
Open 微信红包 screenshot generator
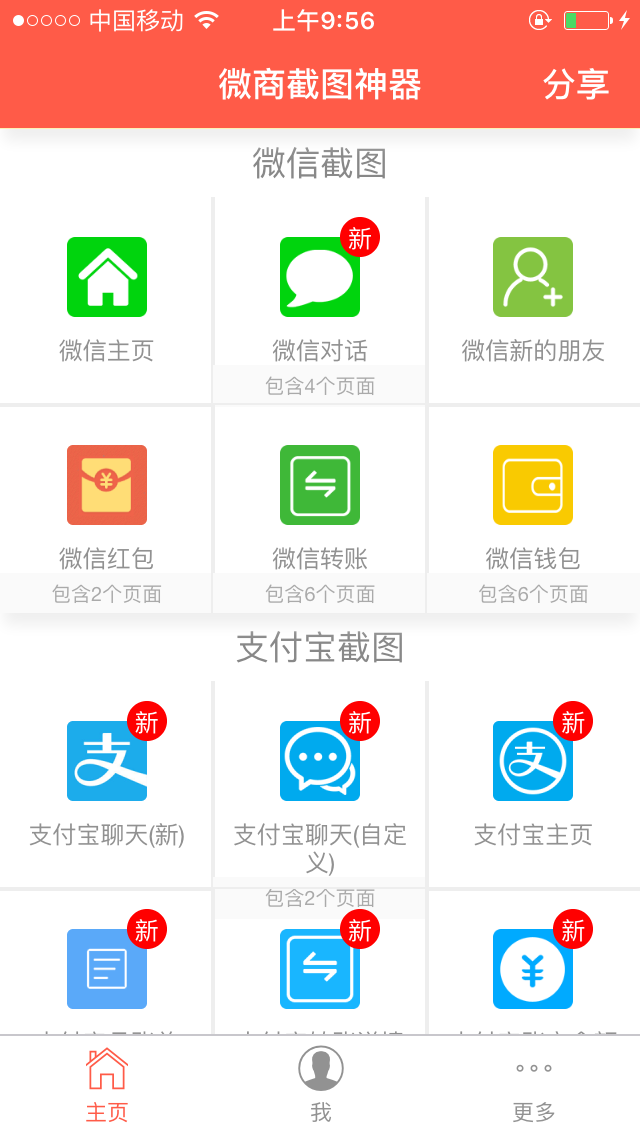click(x=106, y=509)
